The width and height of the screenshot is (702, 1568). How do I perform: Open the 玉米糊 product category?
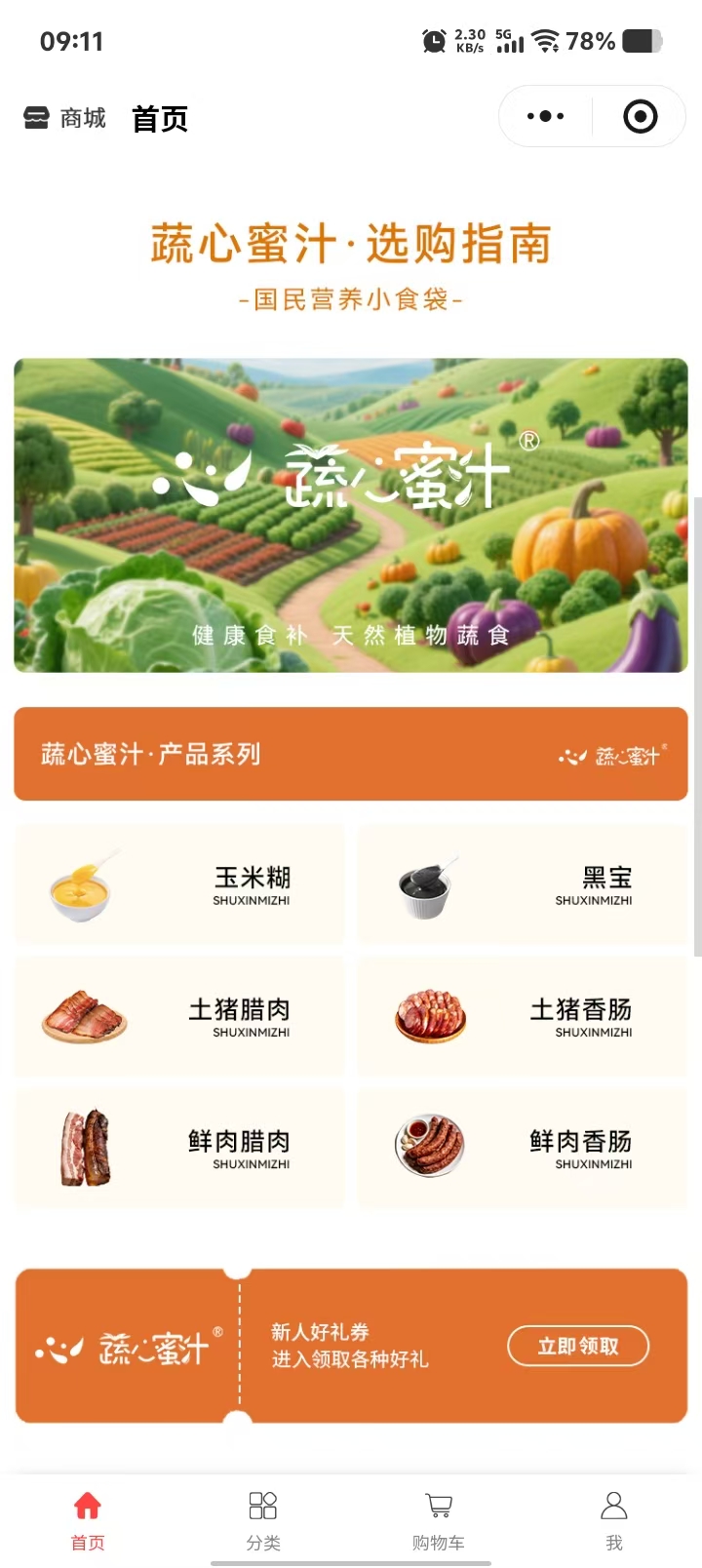pyautogui.click(x=180, y=884)
